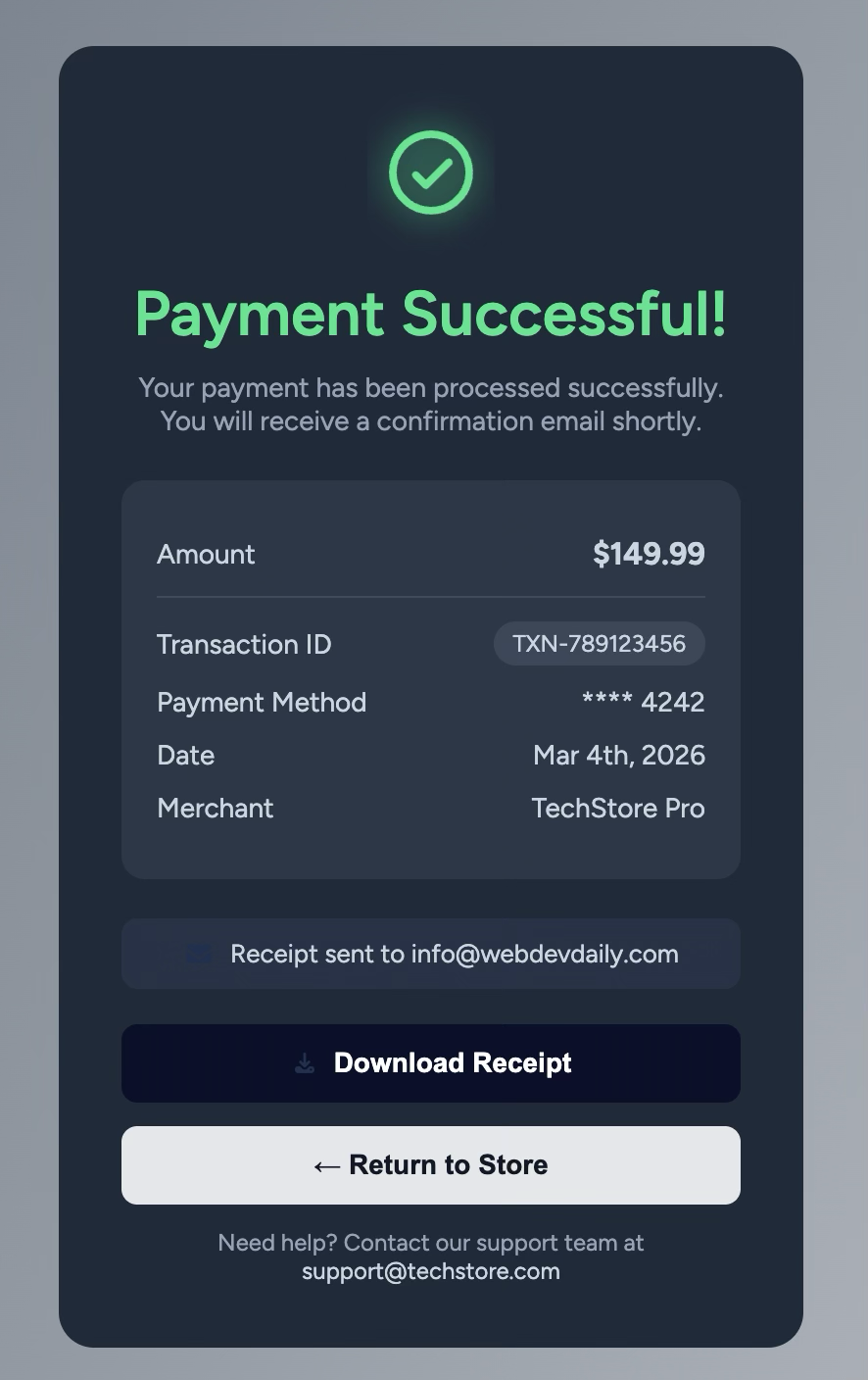868x1380 pixels.
Task: Tap the TXN-789123456 transaction ID chip
Action: tap(599, 644)
